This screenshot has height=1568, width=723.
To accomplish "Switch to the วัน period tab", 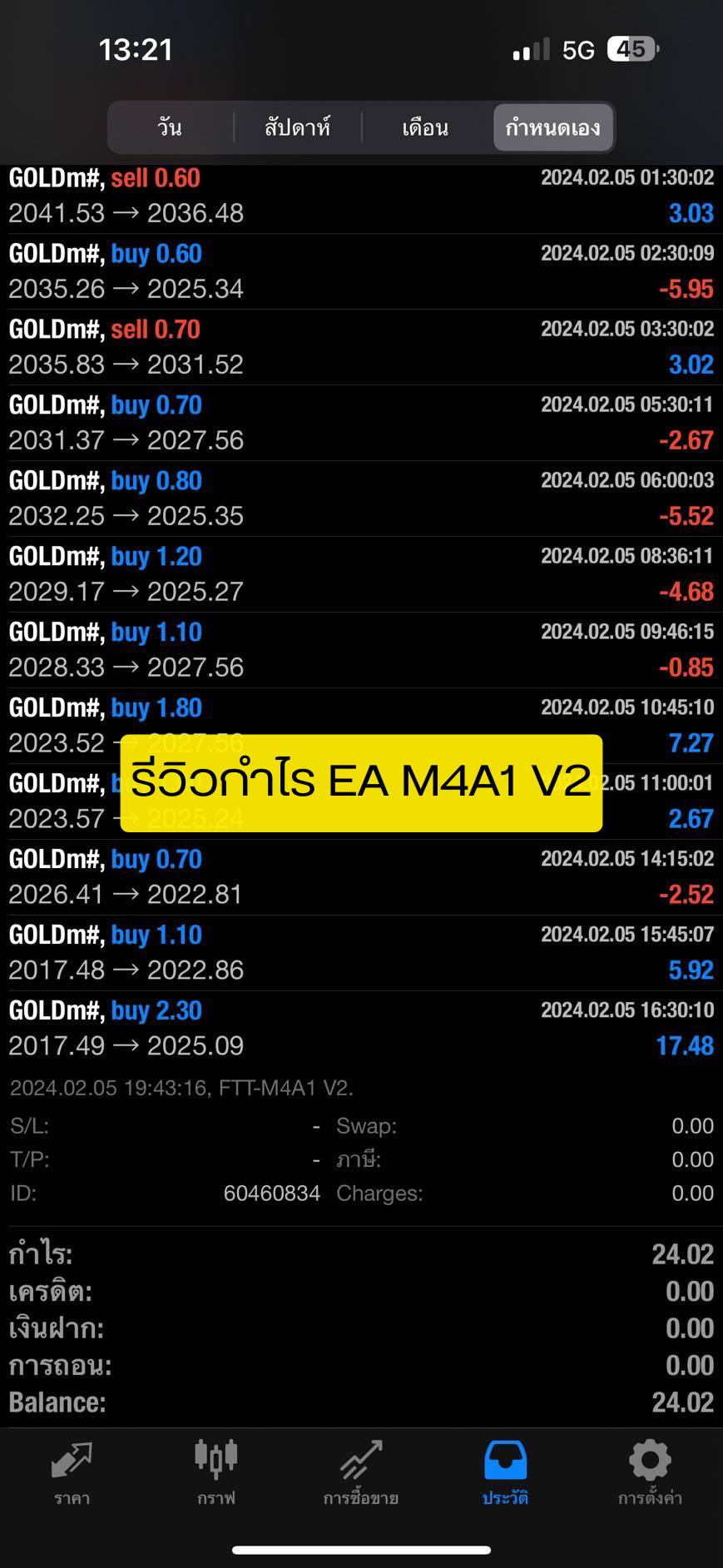I will [171, 127].
